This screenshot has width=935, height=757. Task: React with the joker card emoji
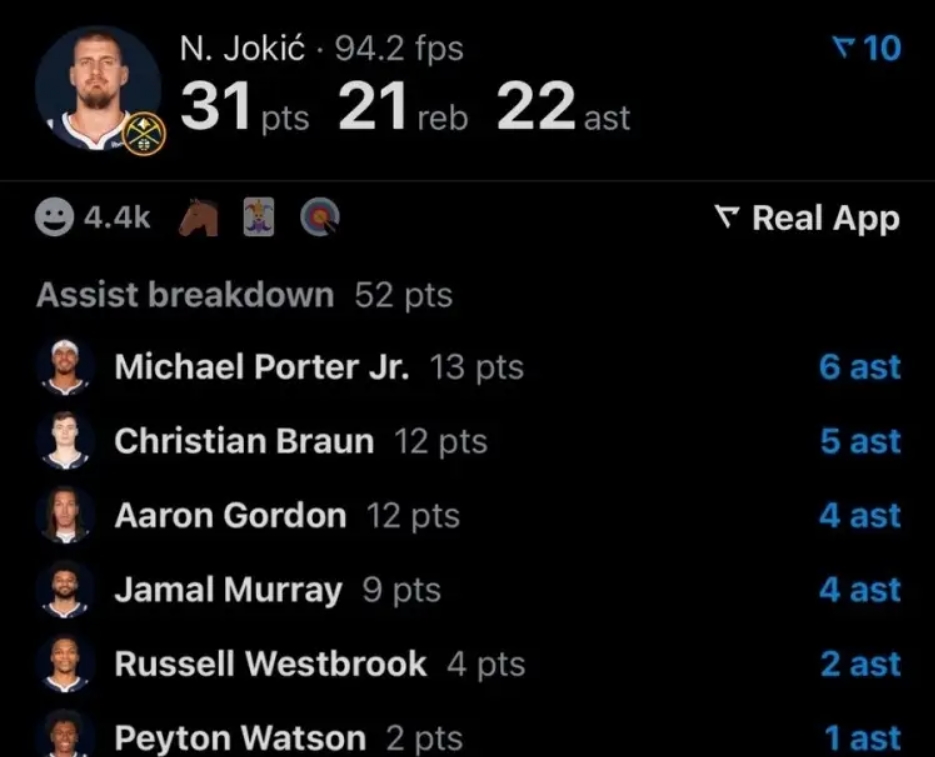[259, 217]
